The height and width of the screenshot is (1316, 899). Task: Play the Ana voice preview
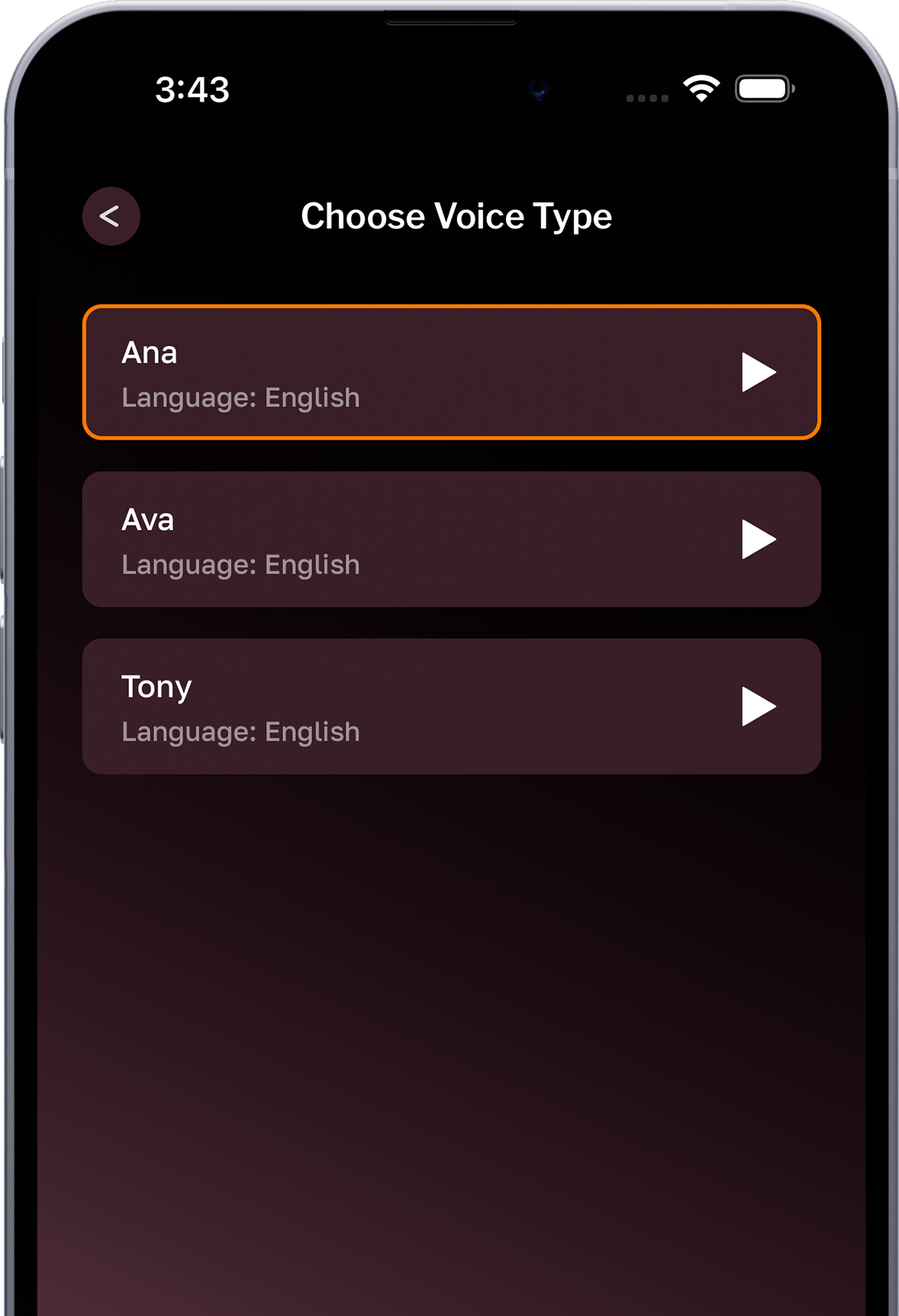758,373
